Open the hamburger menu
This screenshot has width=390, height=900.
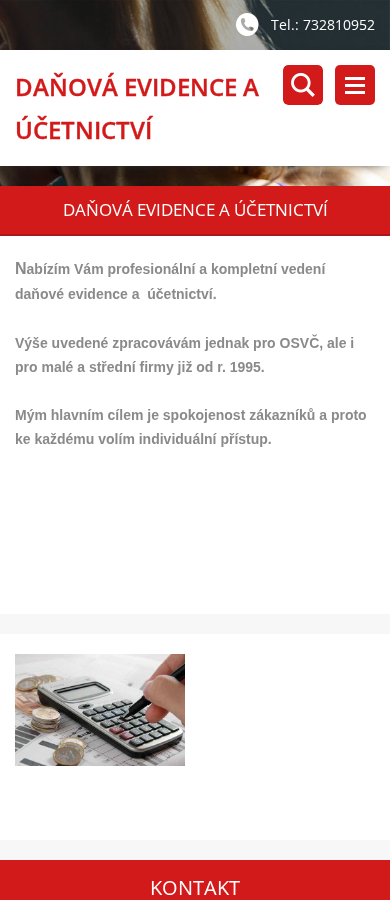pyautogui.click(x=355, y=85)
